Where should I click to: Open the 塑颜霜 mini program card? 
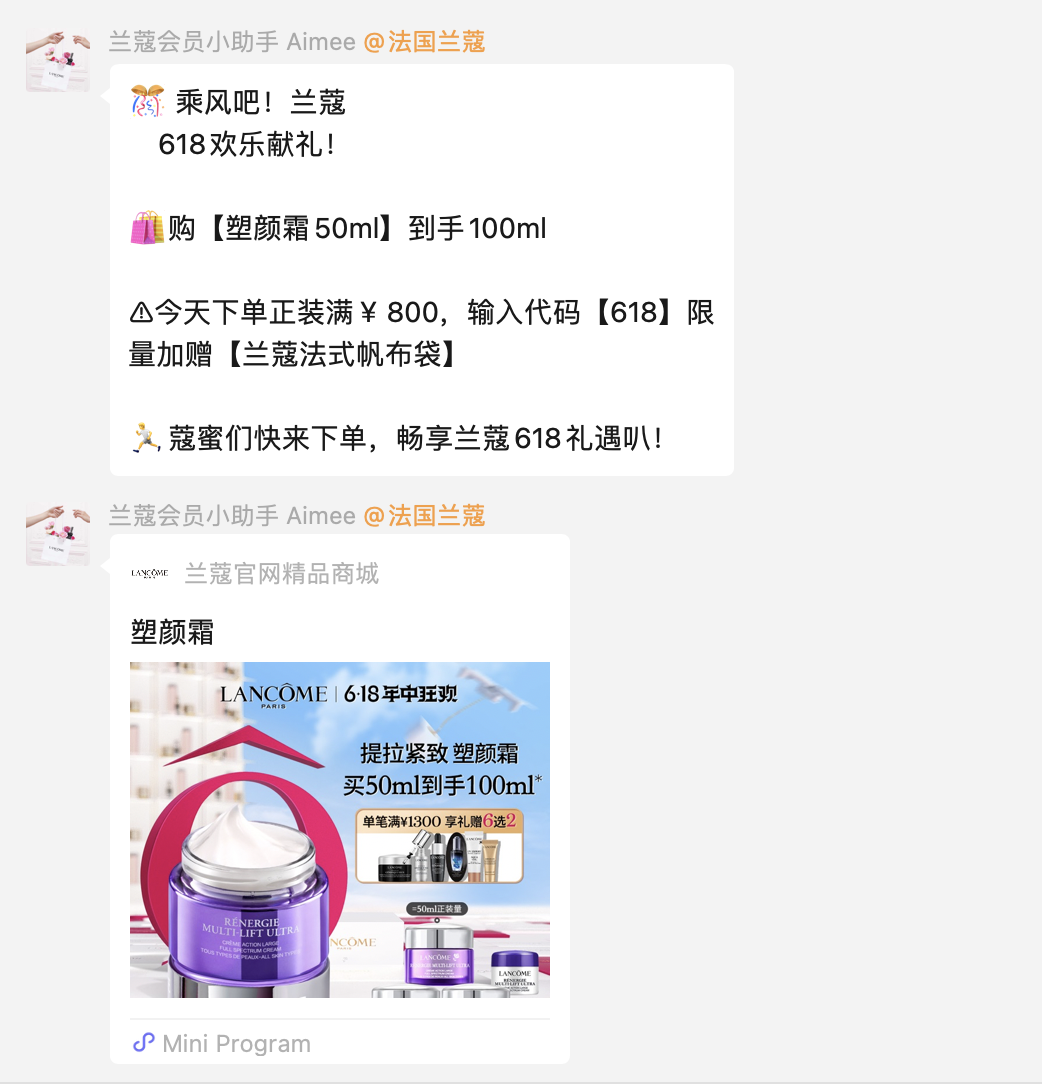339,828
